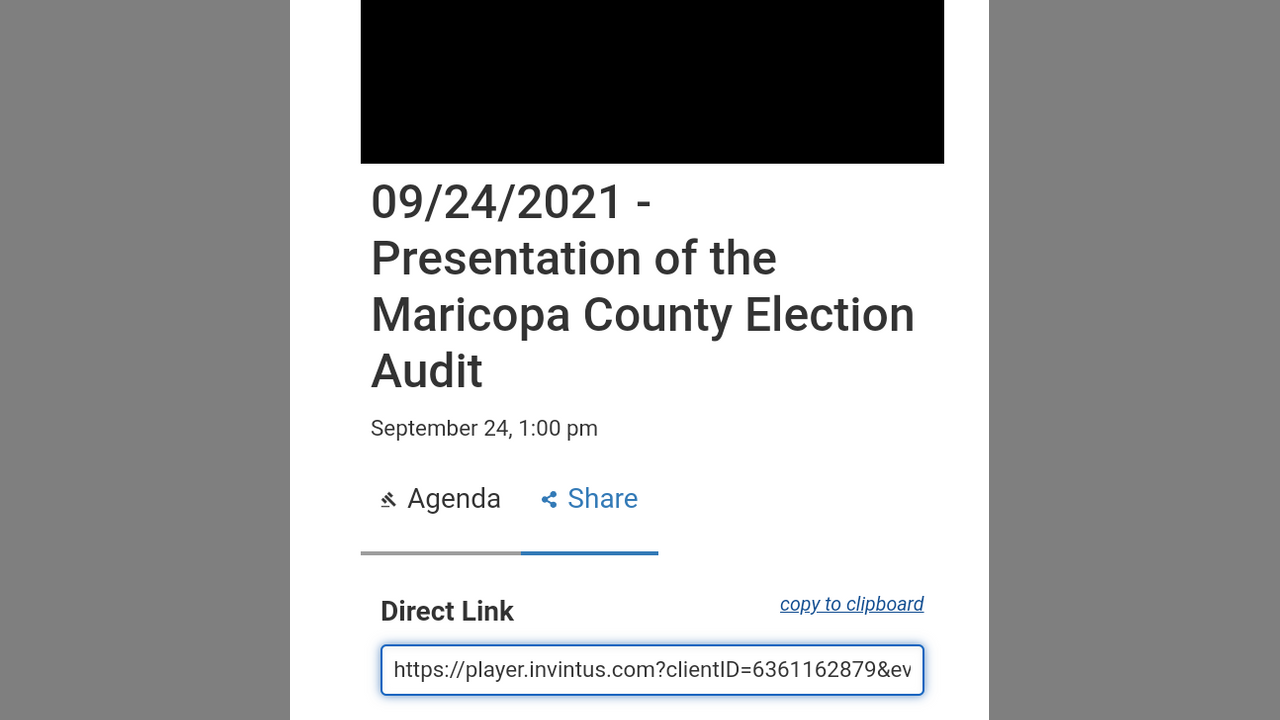Switch to the Agenda tab

point(440,499)
